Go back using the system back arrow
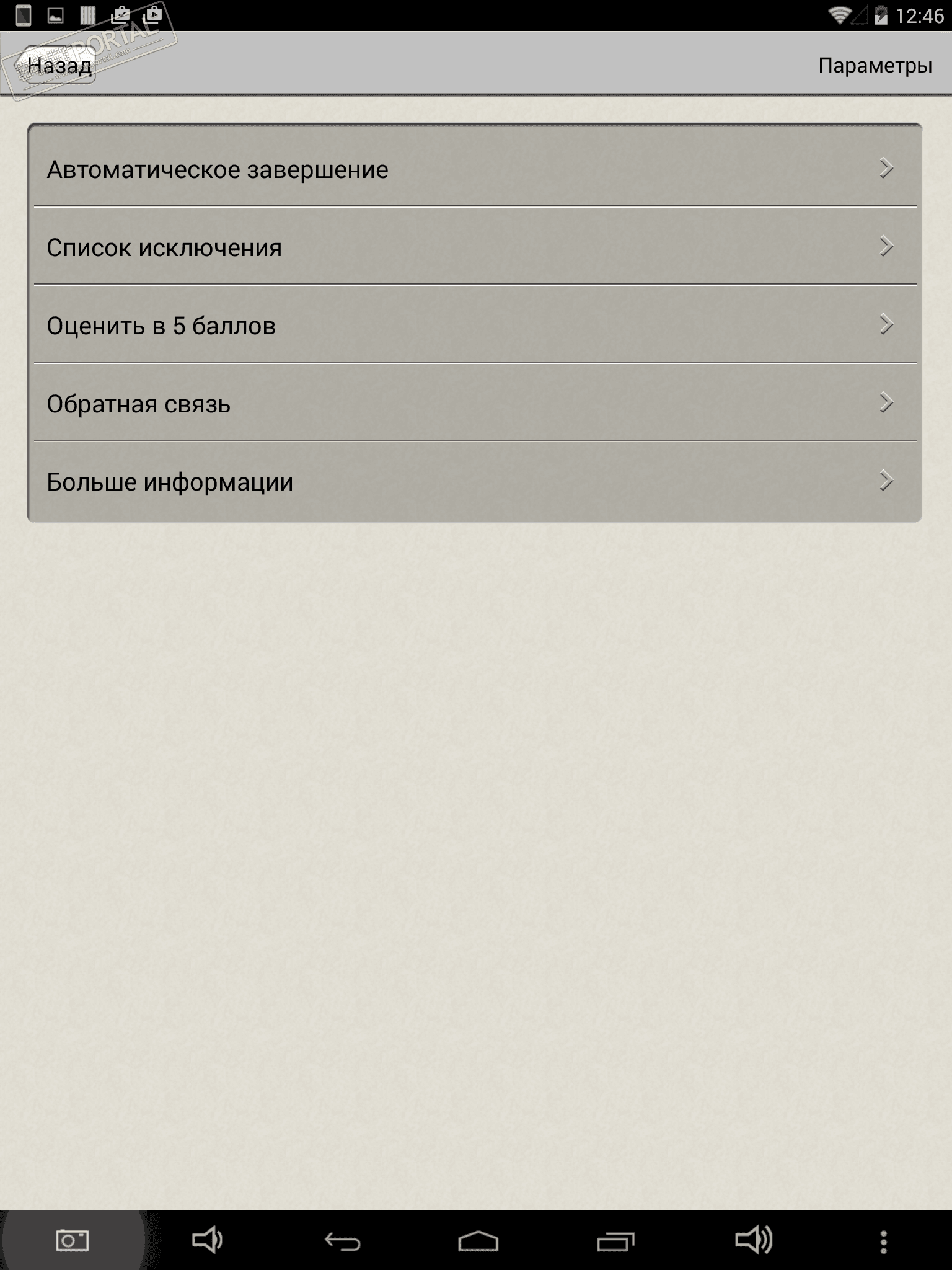 click(x=343, y=1241)
